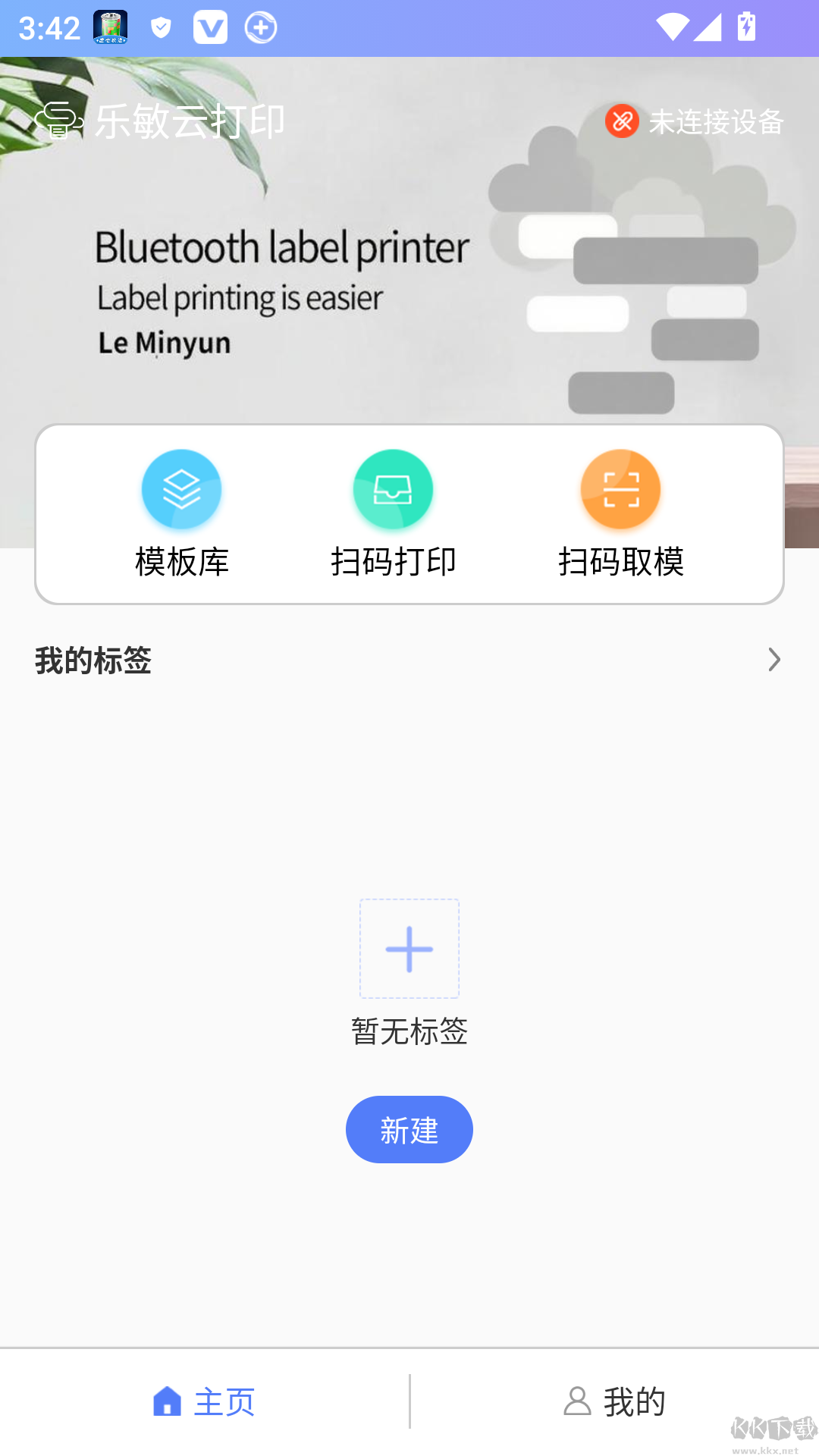Switch to the 主页 tab

coord(205,1401)
